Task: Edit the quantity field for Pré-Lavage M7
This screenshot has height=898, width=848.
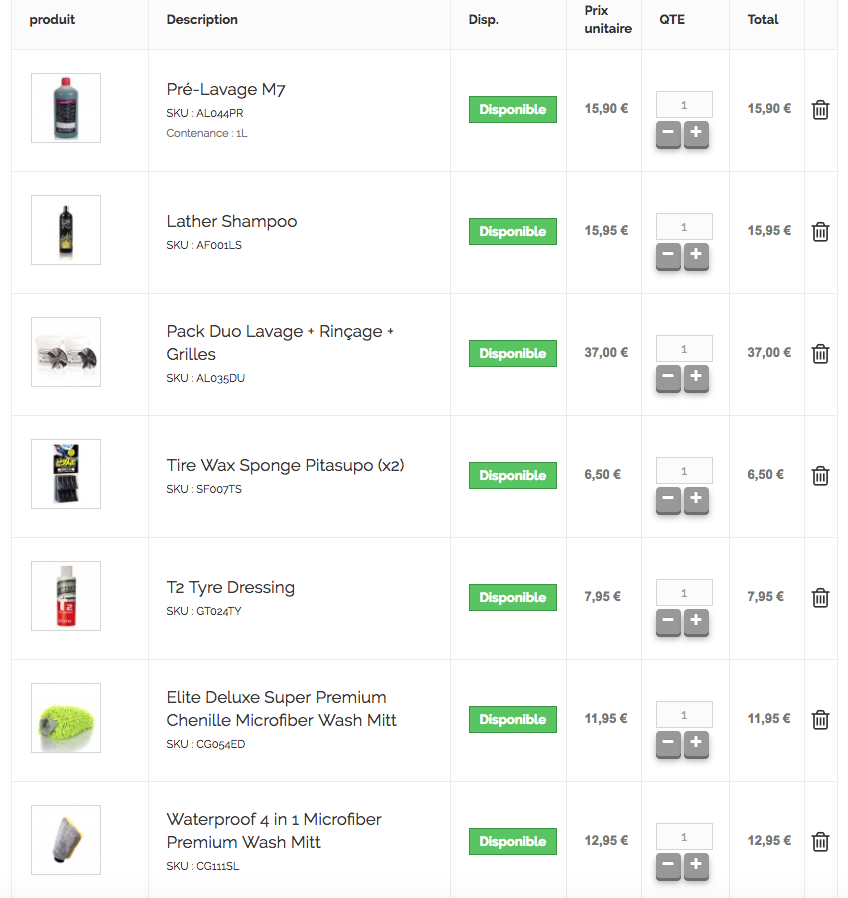Action: tap(684, 105)
